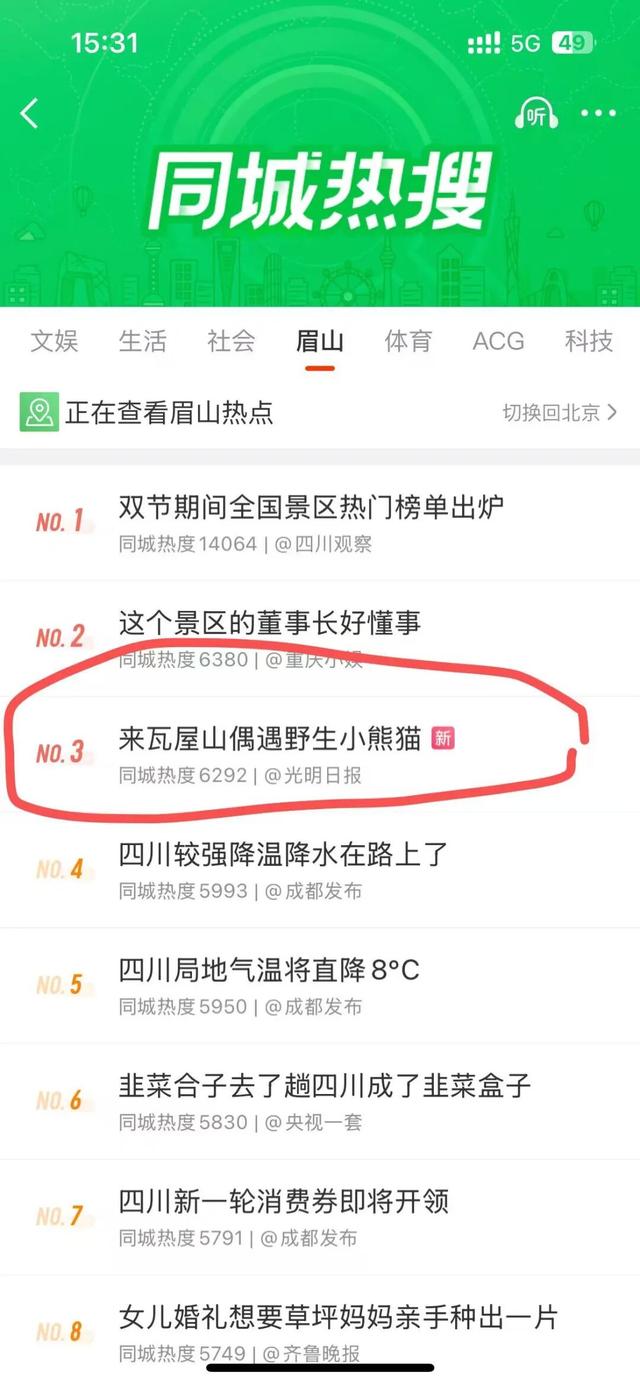Switch to the 体育 tab

[x=408, y=341]
